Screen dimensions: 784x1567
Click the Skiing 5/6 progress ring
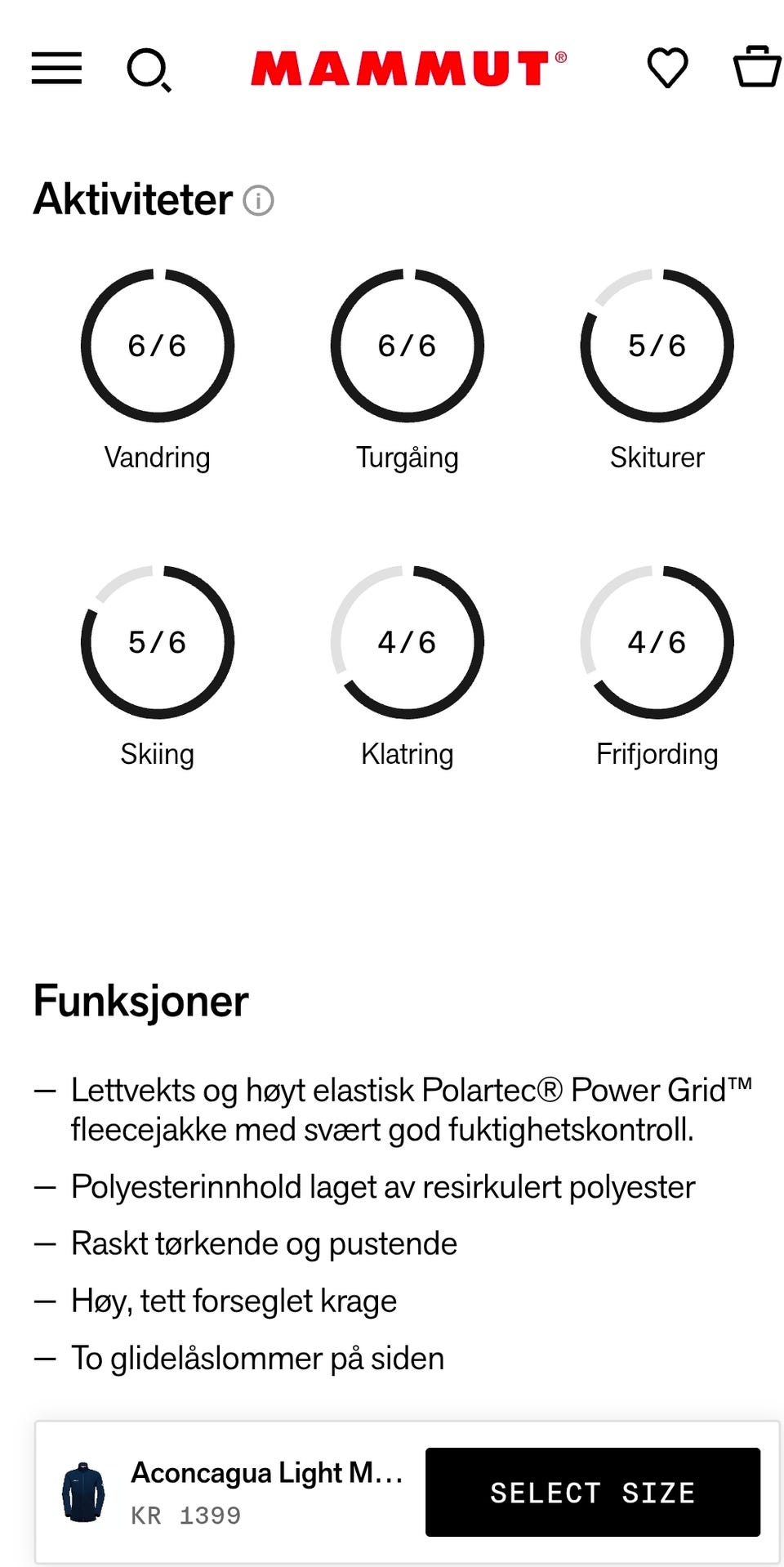coord(158,643)
